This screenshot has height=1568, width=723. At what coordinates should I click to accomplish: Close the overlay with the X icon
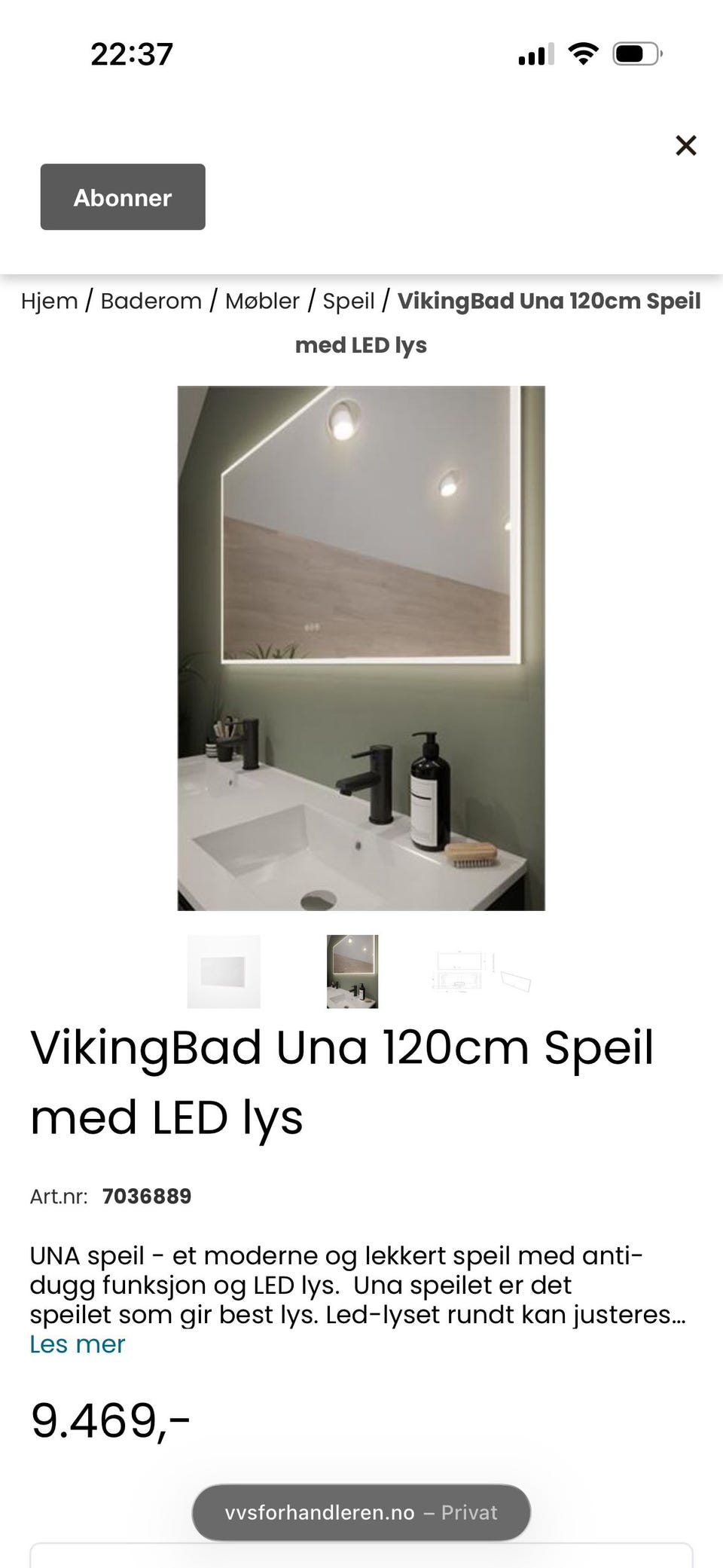(685, 145)
